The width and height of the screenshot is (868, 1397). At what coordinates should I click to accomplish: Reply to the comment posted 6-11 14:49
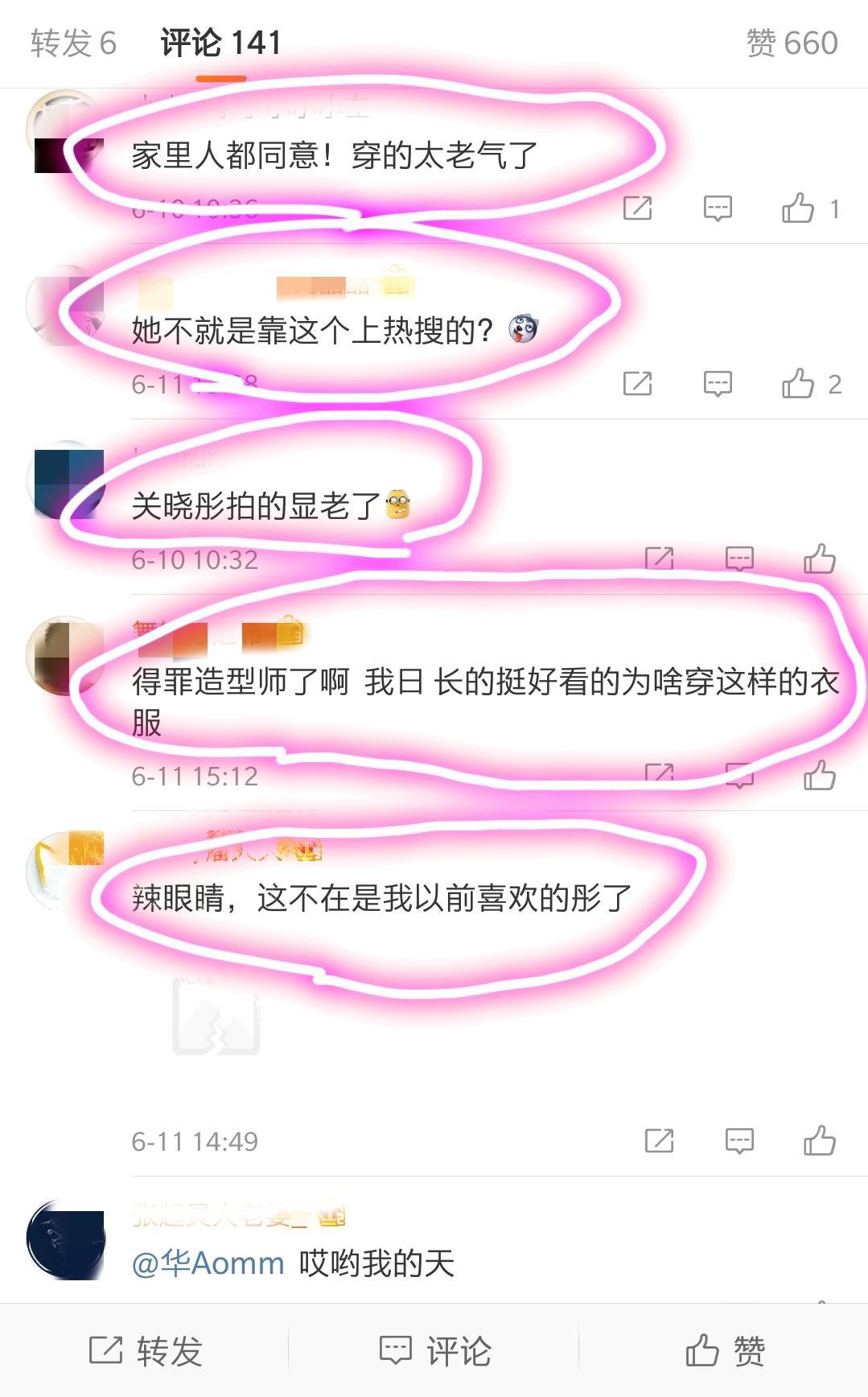(x=738, y=1141)
